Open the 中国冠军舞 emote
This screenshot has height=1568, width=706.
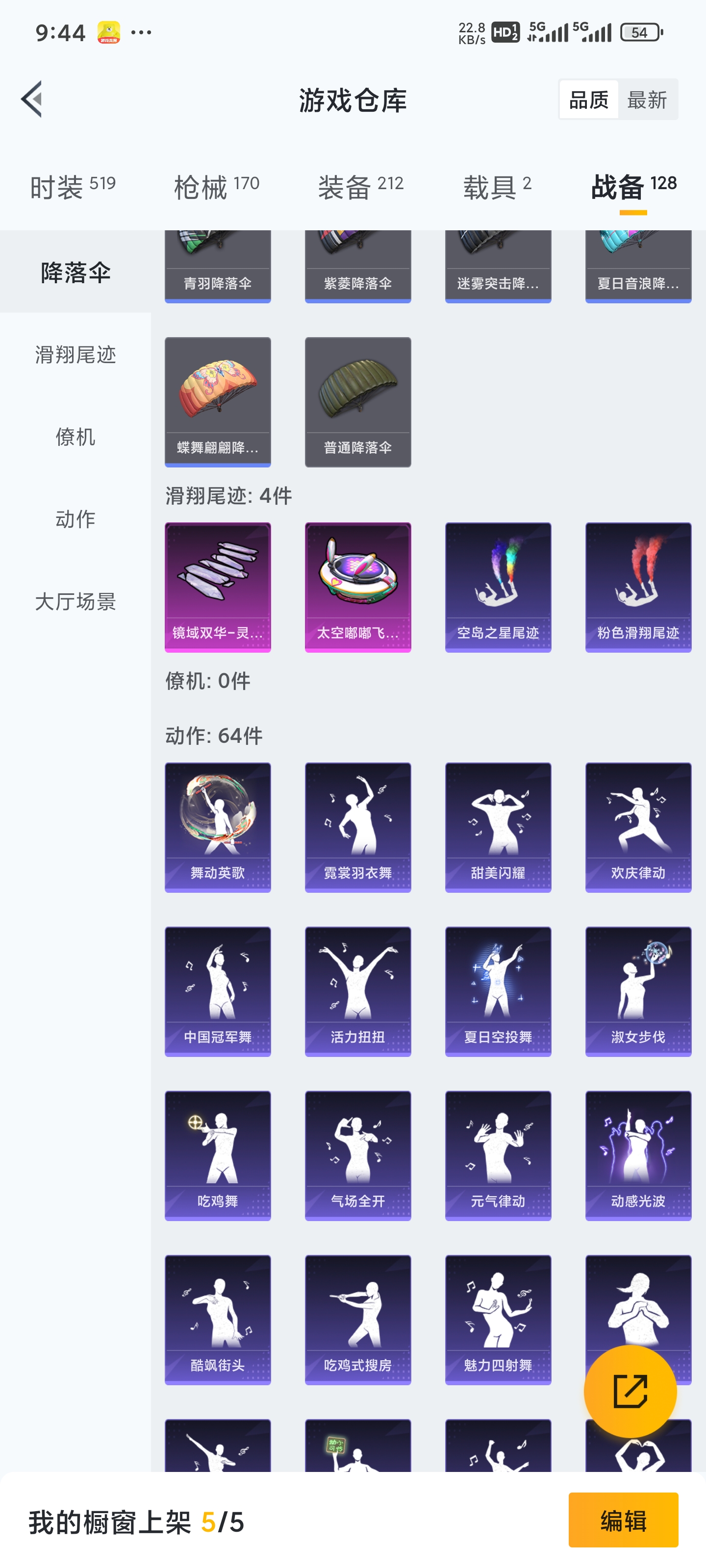coord(218,991)
